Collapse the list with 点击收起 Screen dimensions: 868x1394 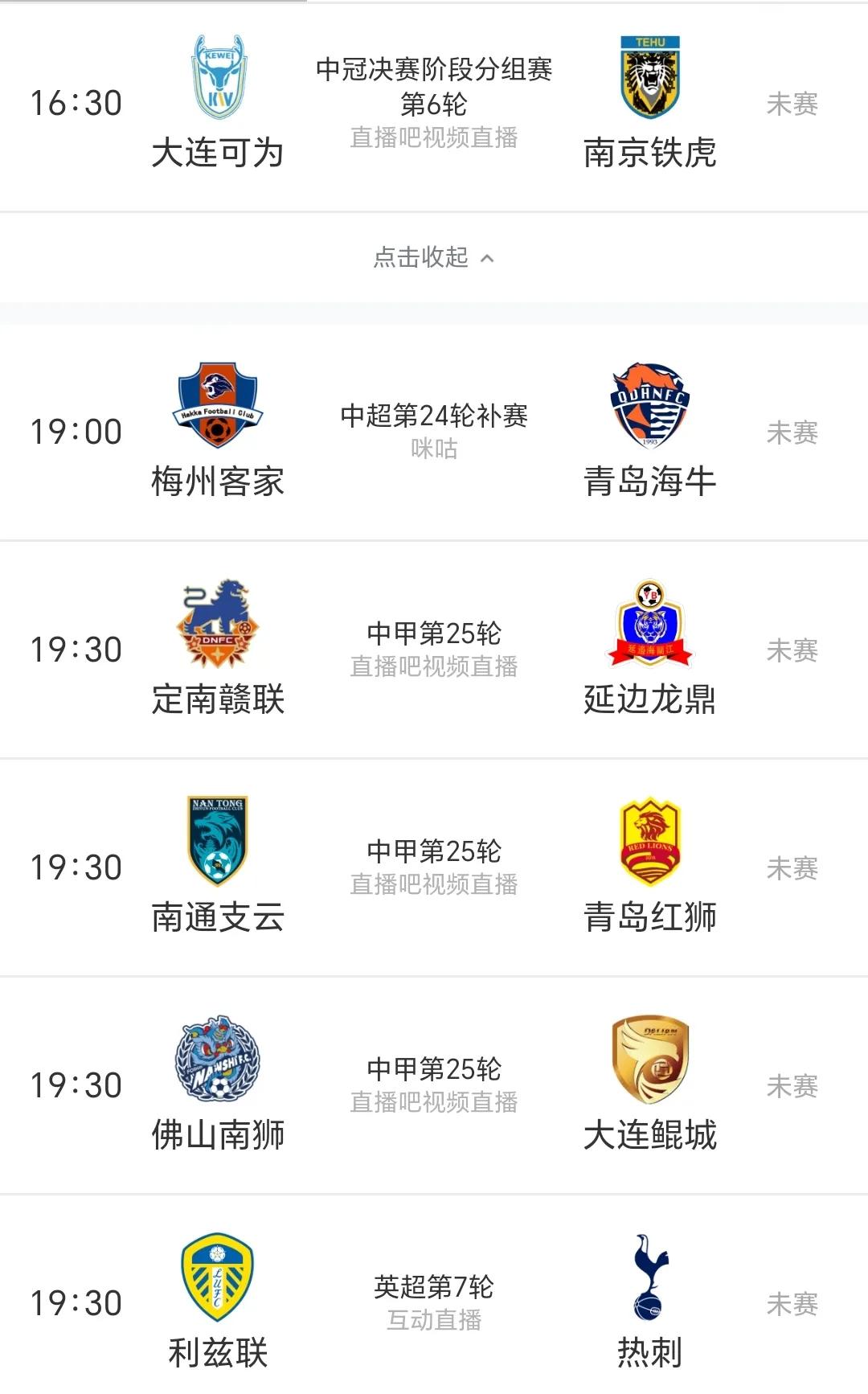coord(434,257)
